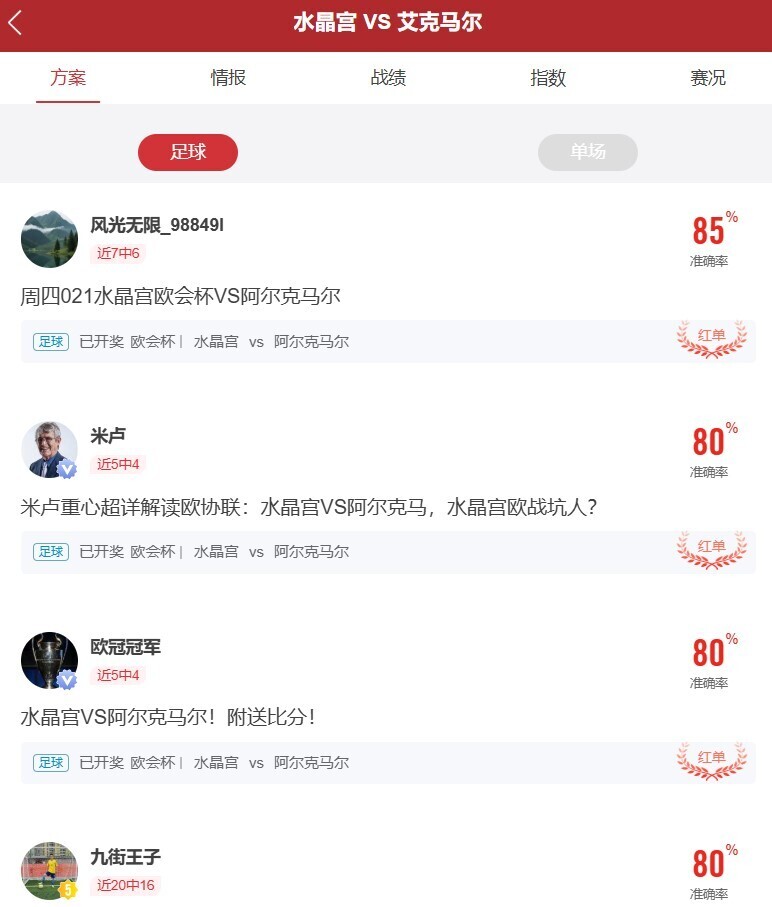This screenshot has height=907, width=772.
Task: View 风光无限_98849I's profile avatar
Action: [x=49, y=239]
